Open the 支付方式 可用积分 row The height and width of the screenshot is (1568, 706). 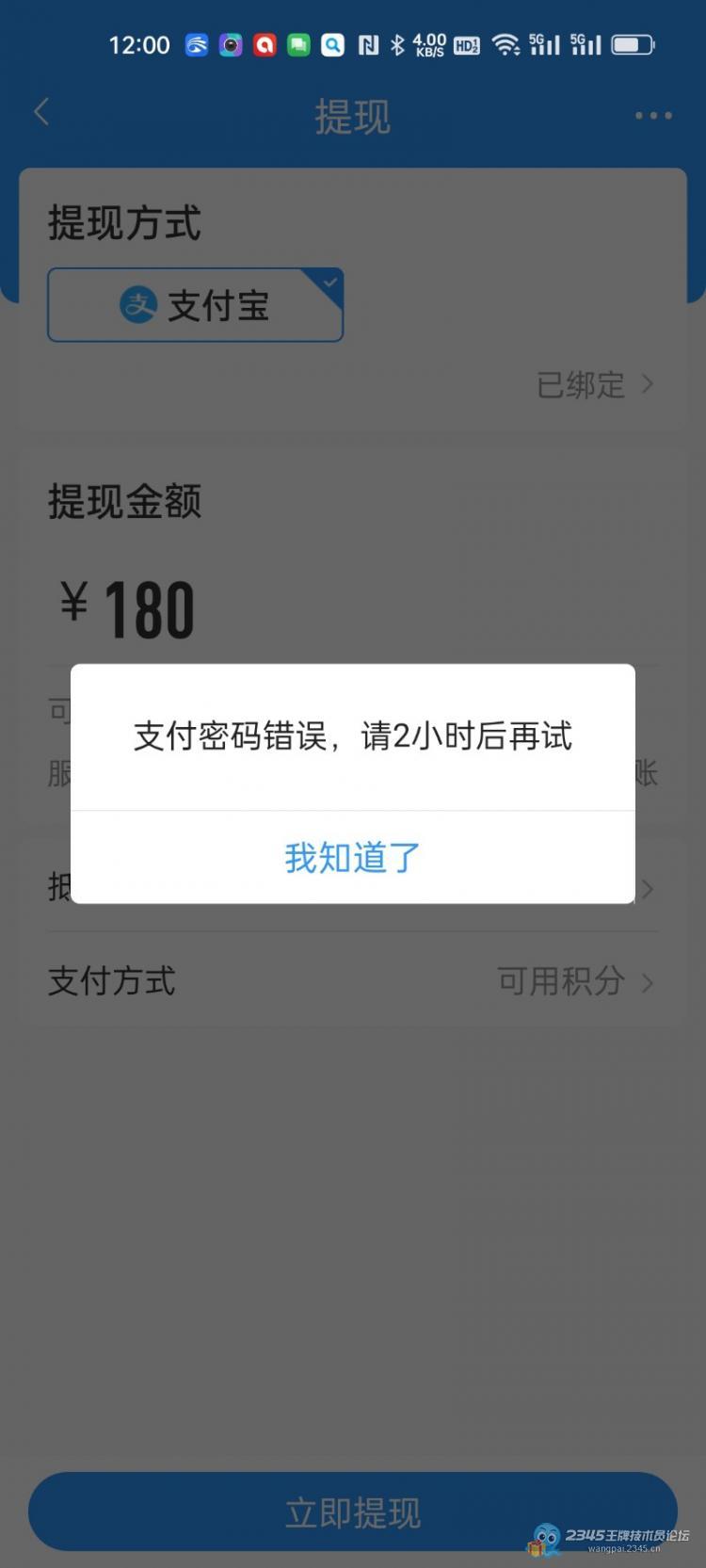pyautogui.click(x=352, y=981)
